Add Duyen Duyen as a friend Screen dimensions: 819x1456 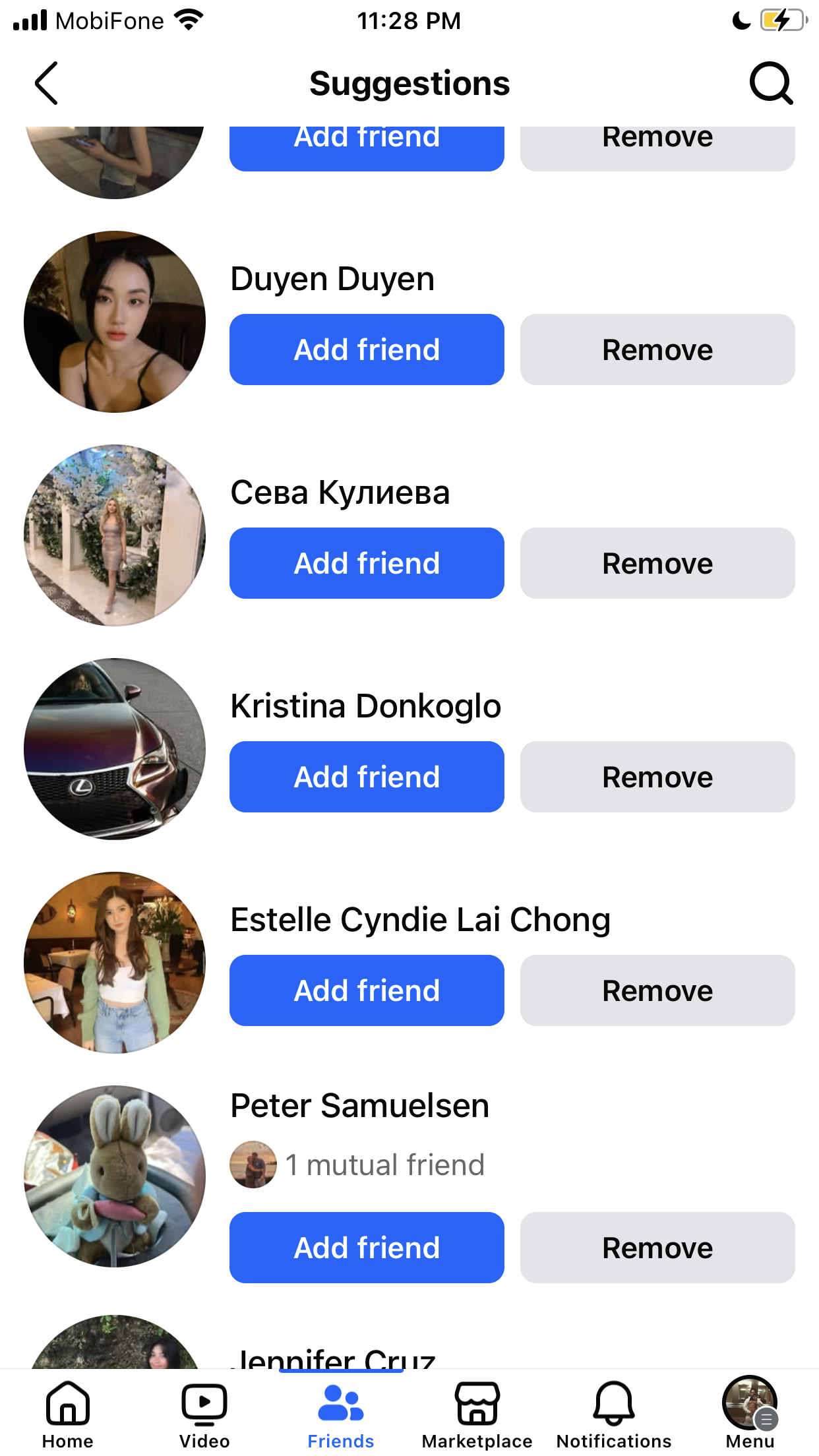(x=367, y=349)
